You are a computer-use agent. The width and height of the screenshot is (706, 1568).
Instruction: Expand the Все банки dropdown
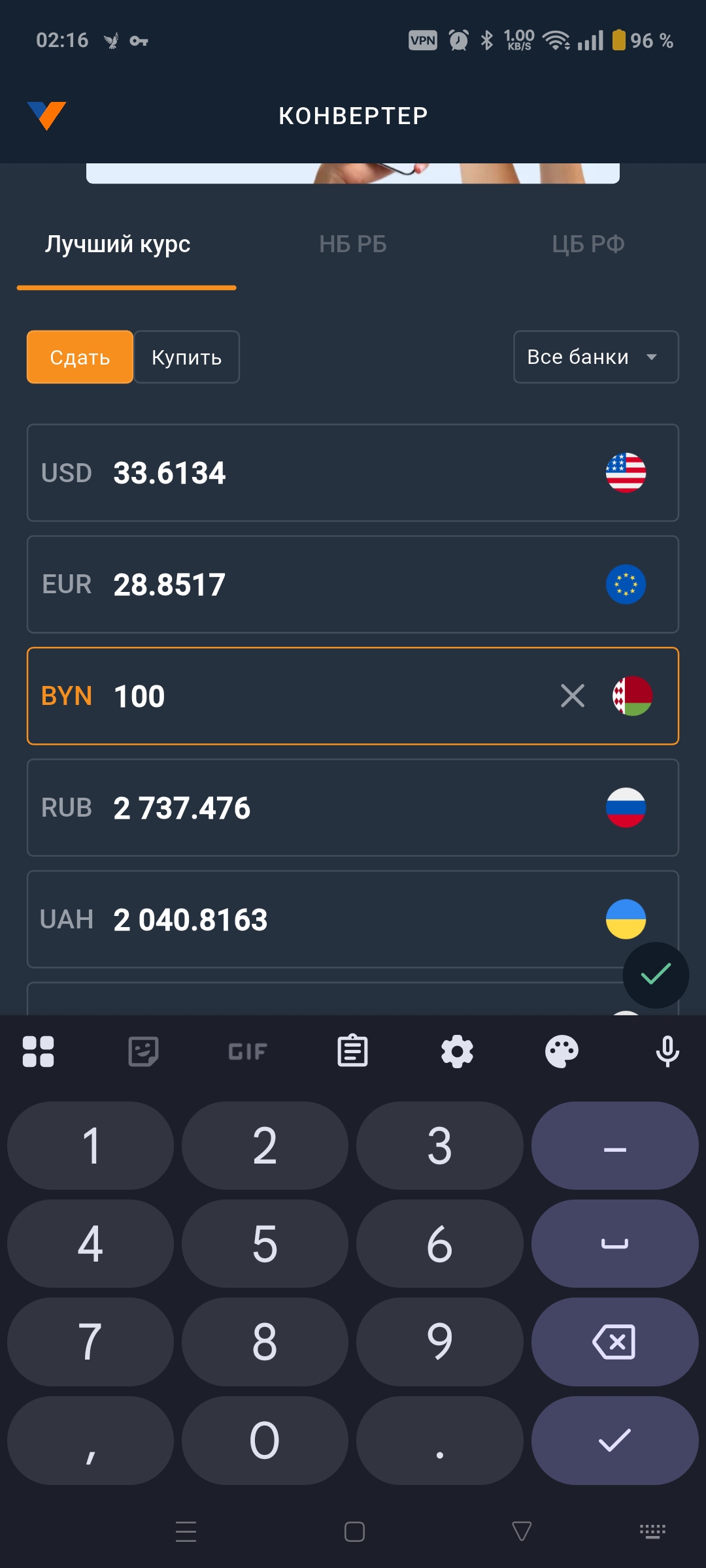click(596, 357)
